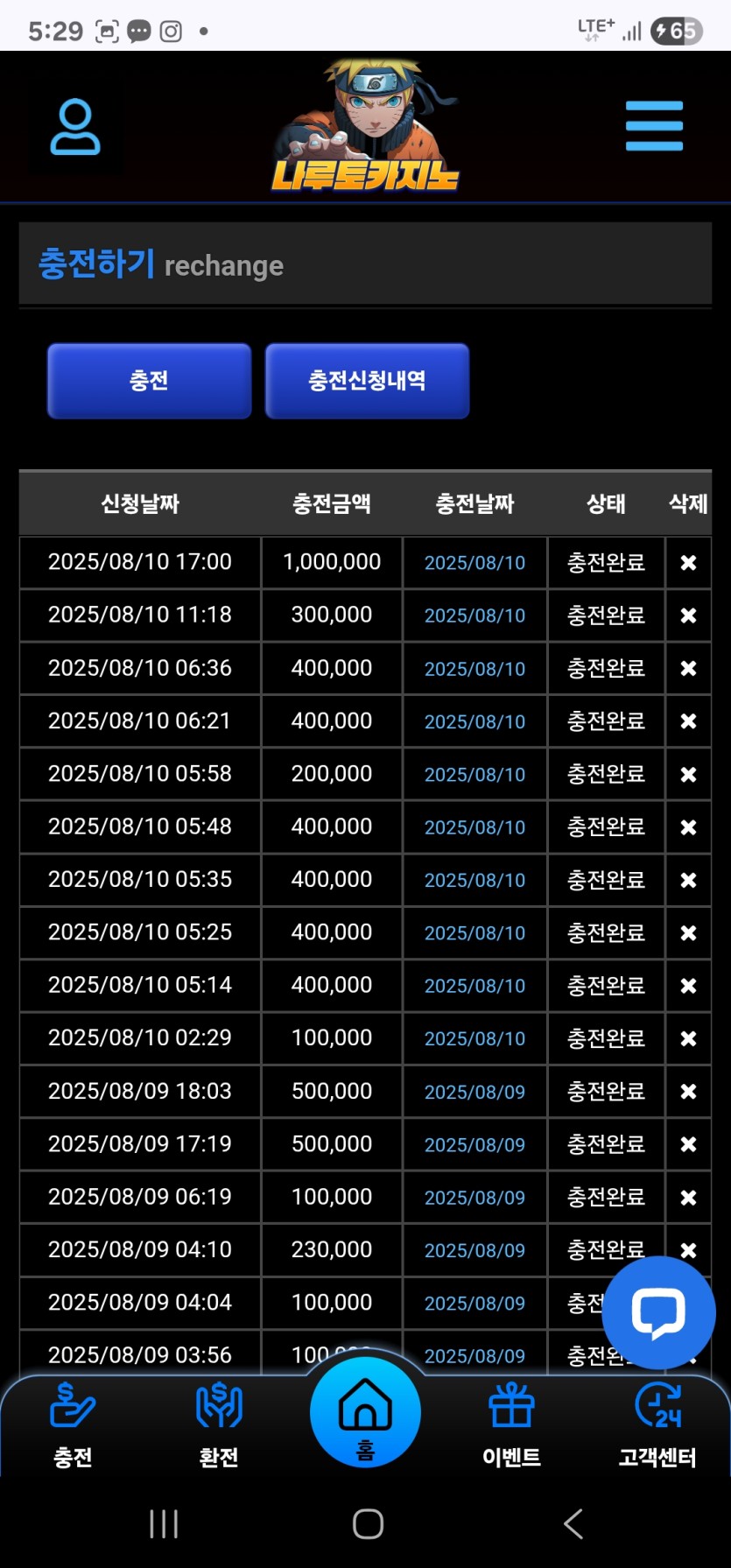Screen dimensions: 731x1568
Task: Remove the 2025/08/09 06:19 record
Action: 688,1197
